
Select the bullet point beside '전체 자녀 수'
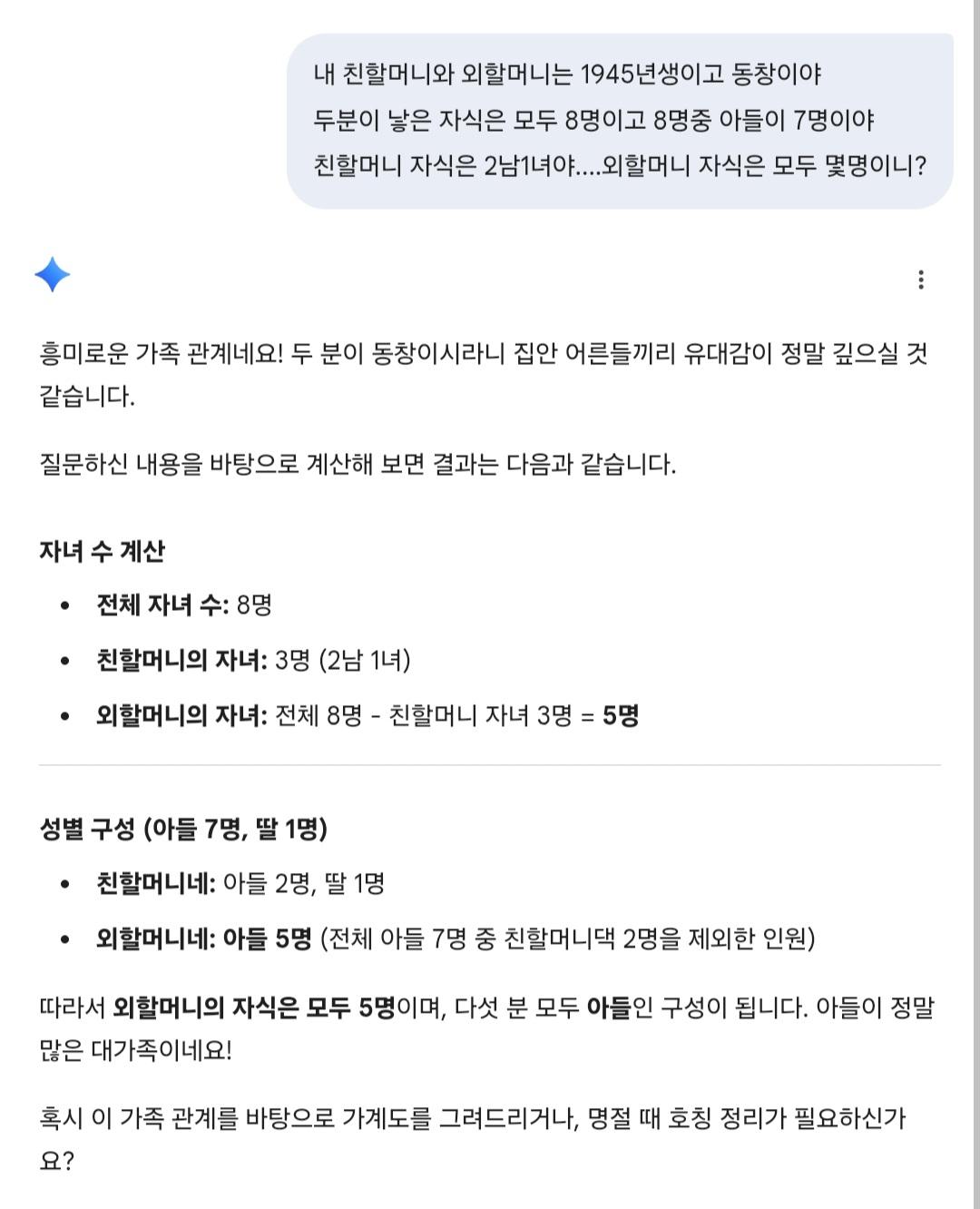click(x=64, y=603)
